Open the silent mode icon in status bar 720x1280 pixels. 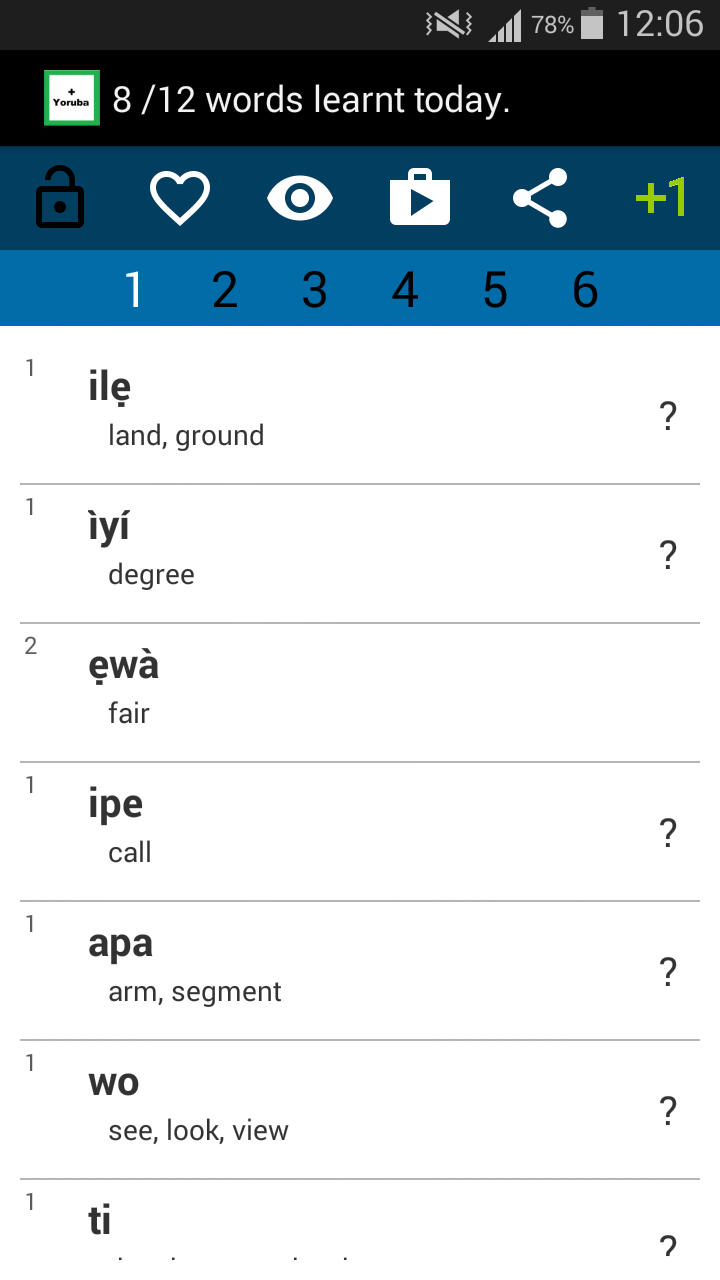point(447,24)
